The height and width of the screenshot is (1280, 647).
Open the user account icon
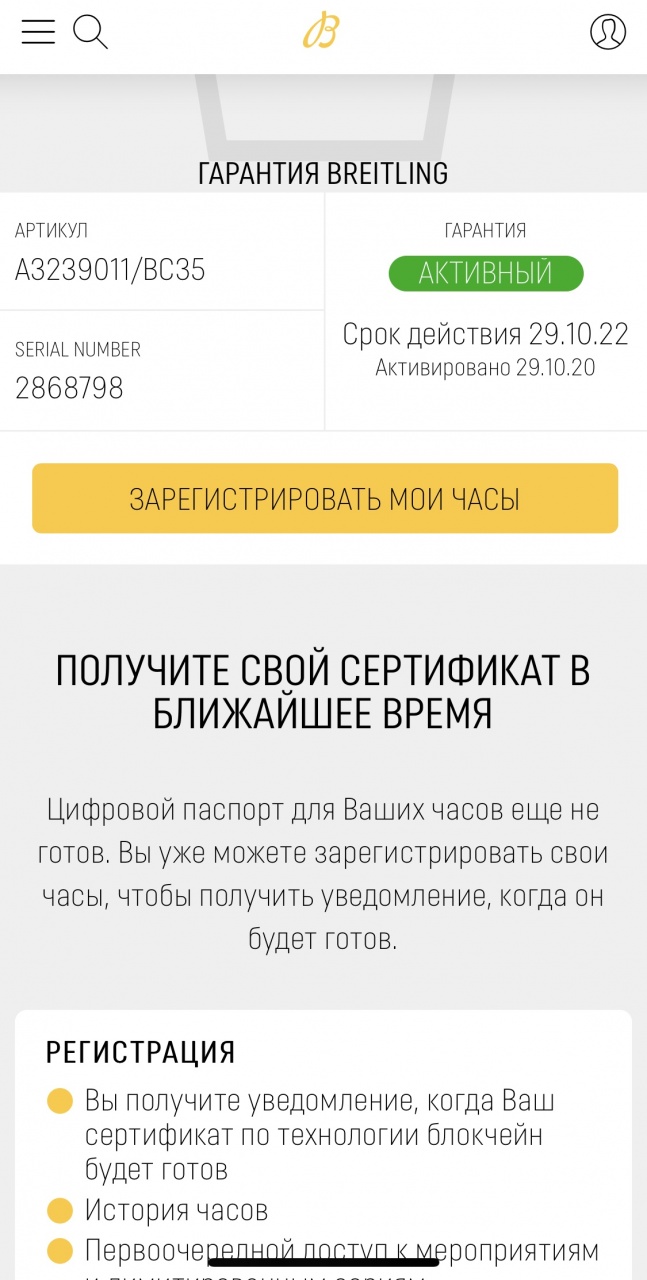click(x=608, y=32)
